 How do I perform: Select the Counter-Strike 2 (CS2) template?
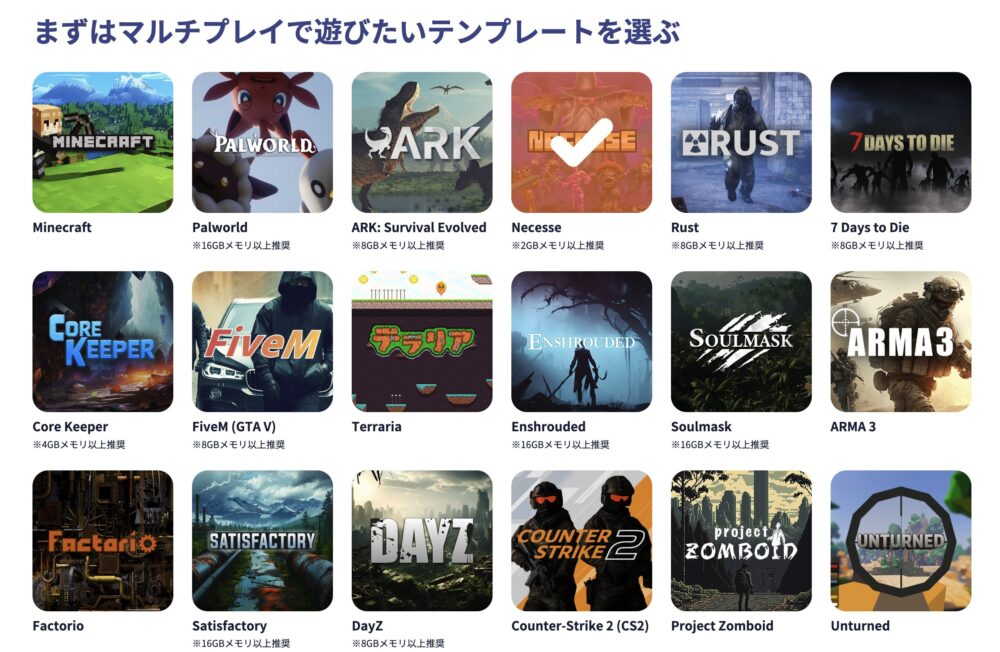tap(581, 540)
